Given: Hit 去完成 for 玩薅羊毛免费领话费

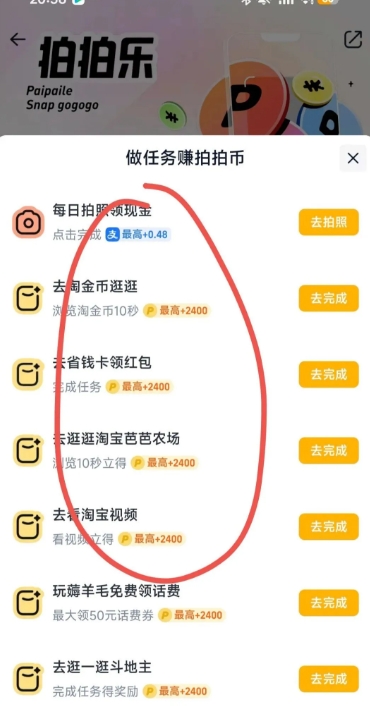Looking at the screenshot, I should tap(329, 602).
